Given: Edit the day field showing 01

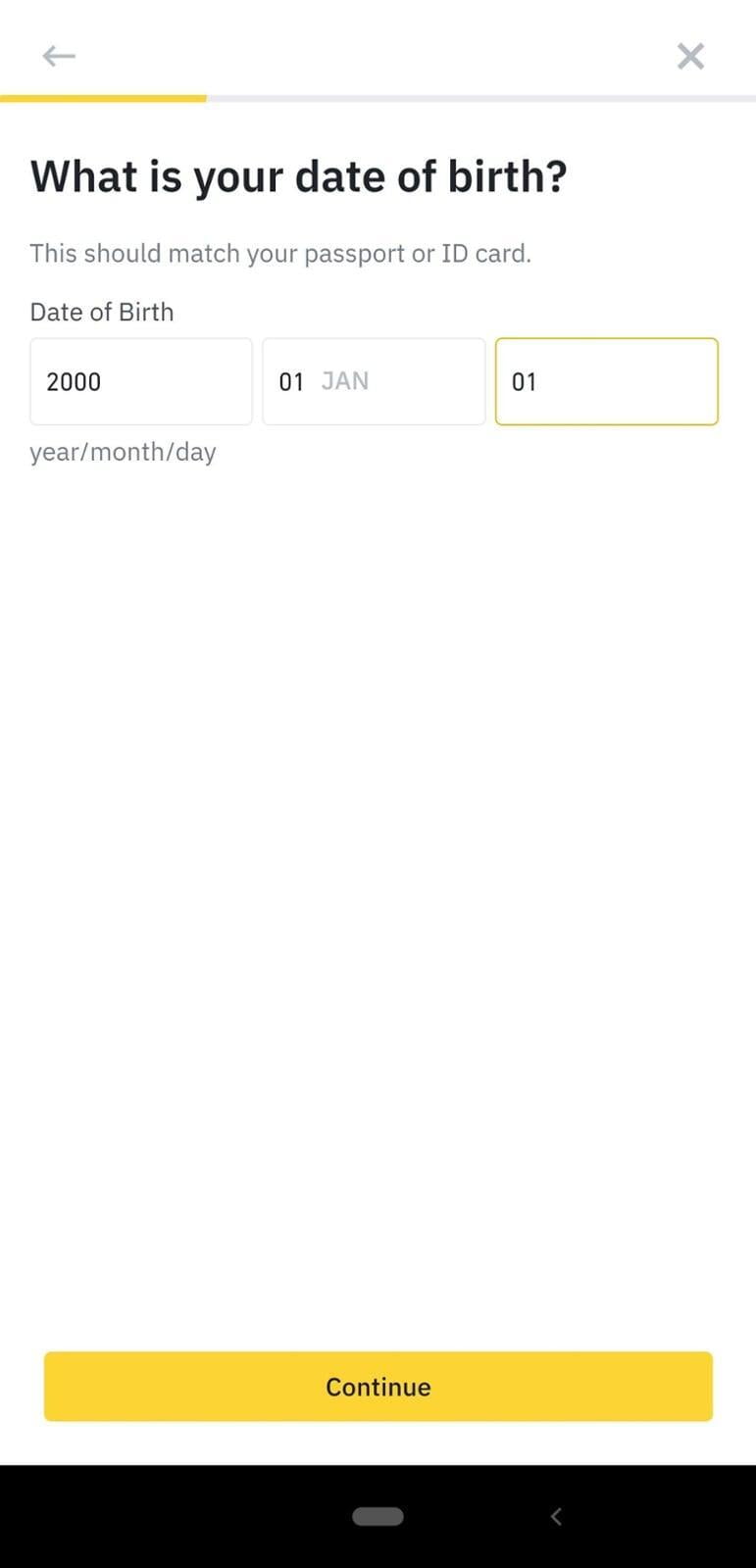Looking at the screenshot, I should point(606,381).
